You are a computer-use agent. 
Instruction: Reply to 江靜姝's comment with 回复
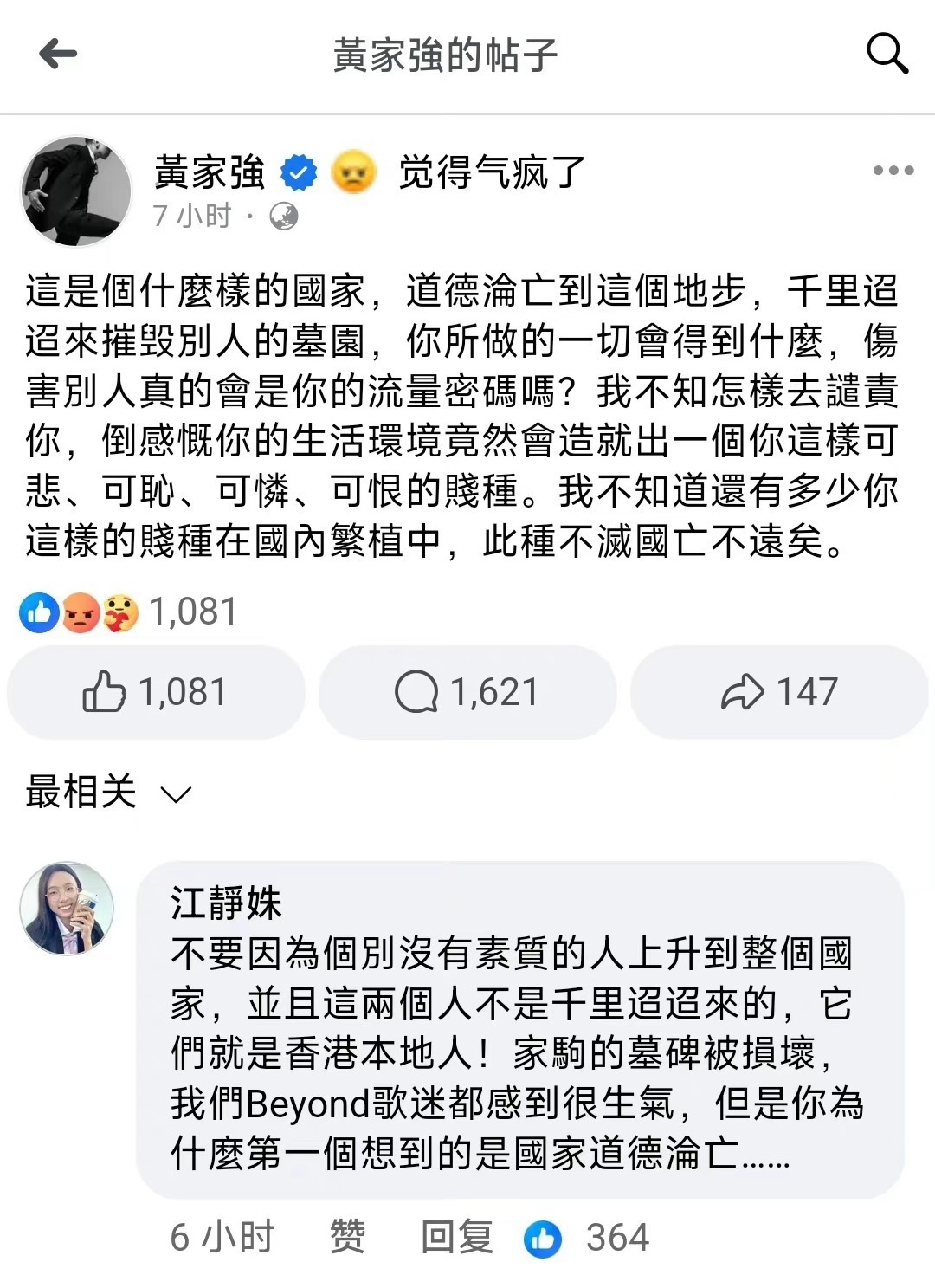456,1236
